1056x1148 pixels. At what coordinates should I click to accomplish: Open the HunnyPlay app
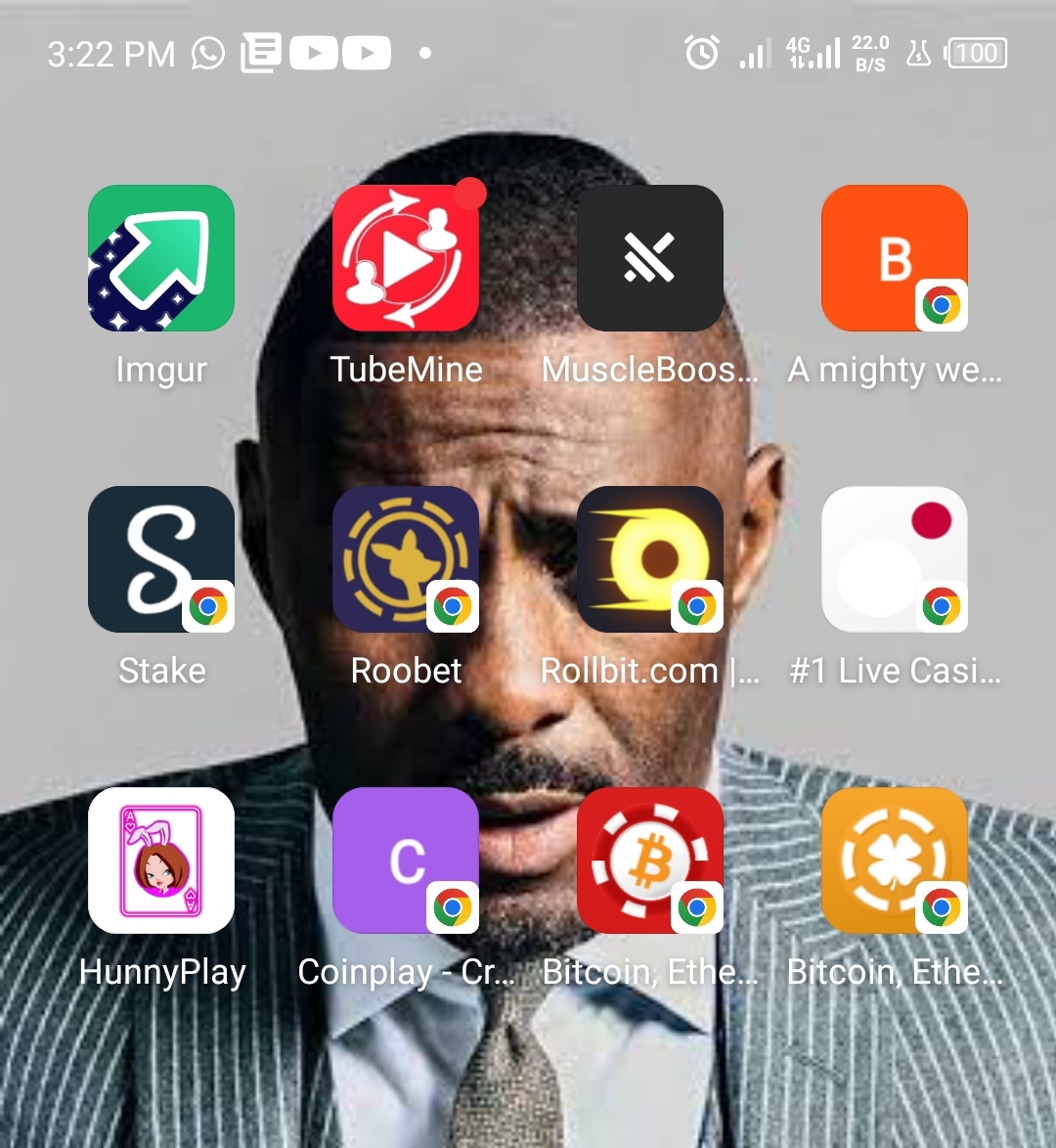(x=161, y=861)
